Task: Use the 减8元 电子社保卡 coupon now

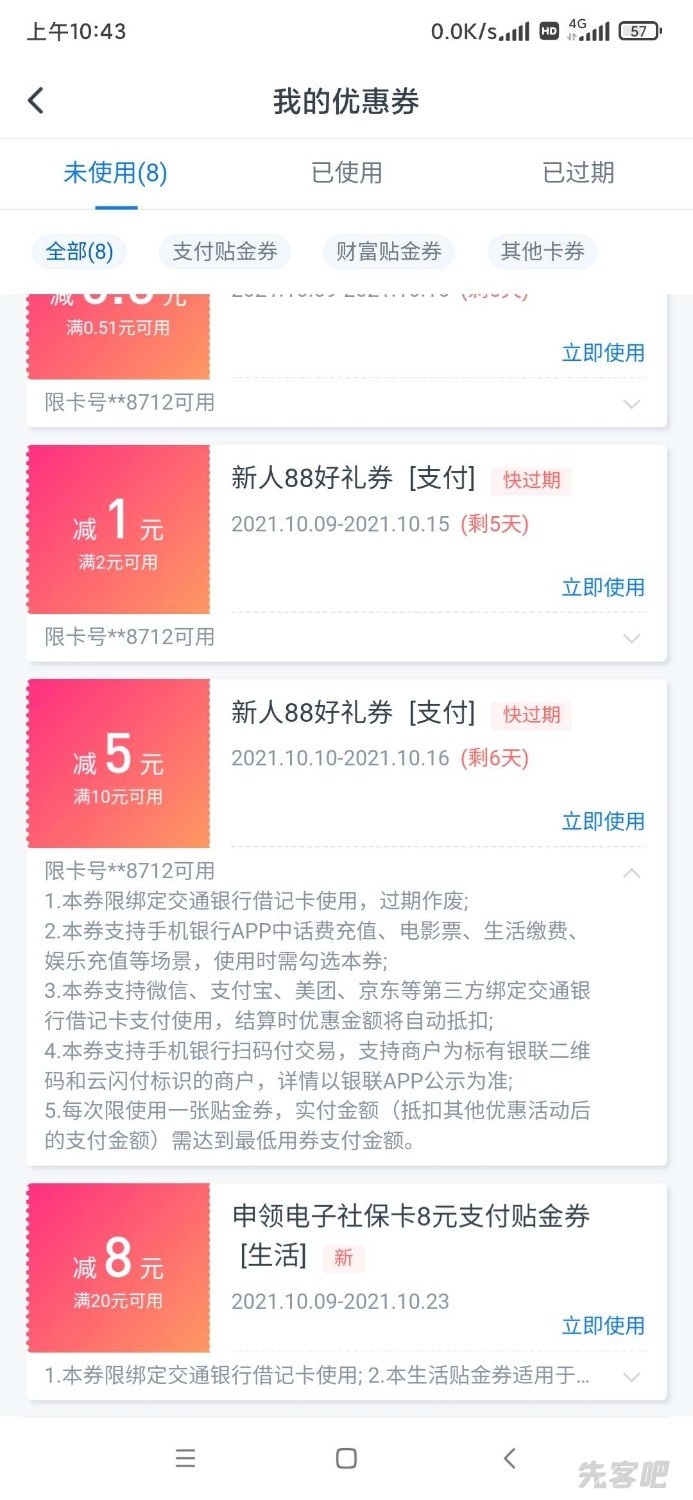Action: (x=603, y=1326)
